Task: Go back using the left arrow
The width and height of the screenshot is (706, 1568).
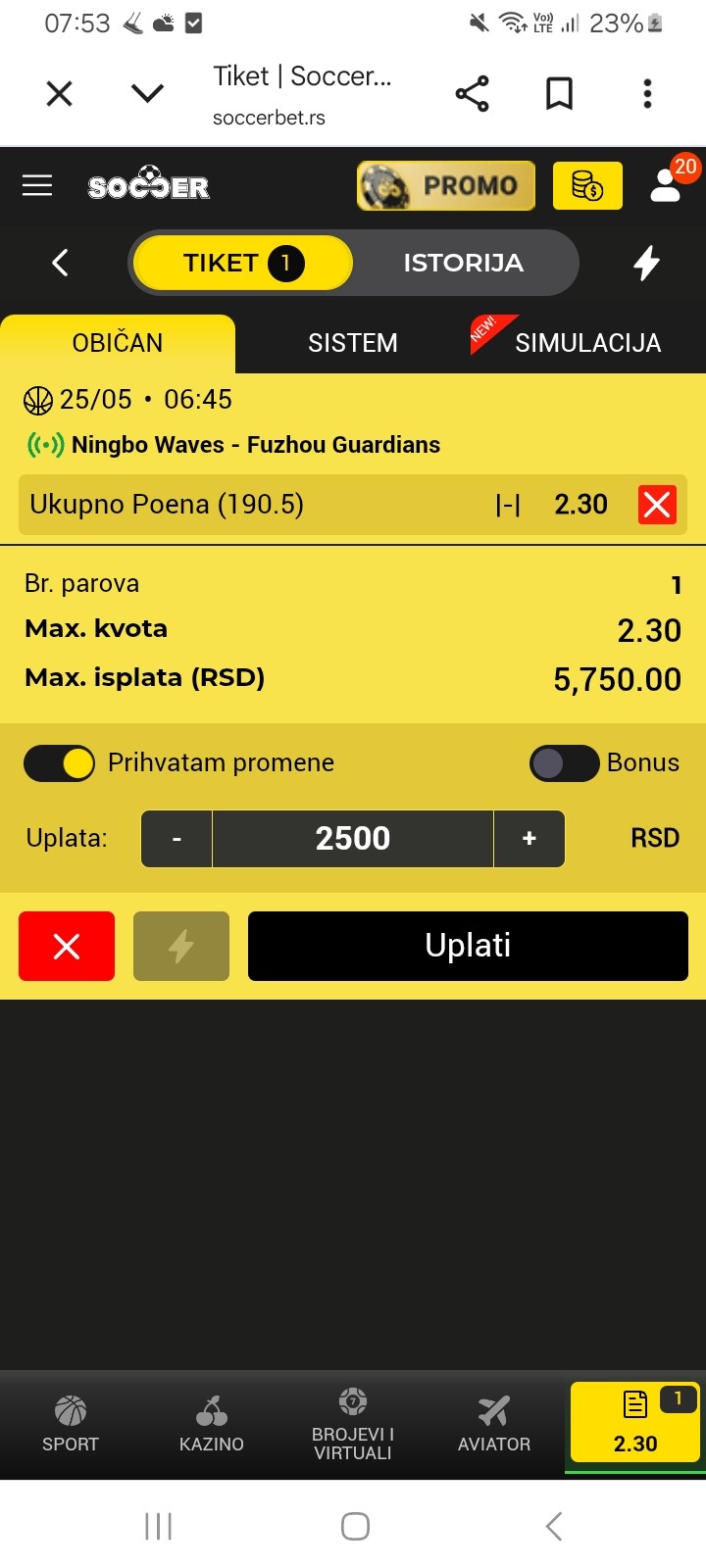Action: click(x=60, y=263)
